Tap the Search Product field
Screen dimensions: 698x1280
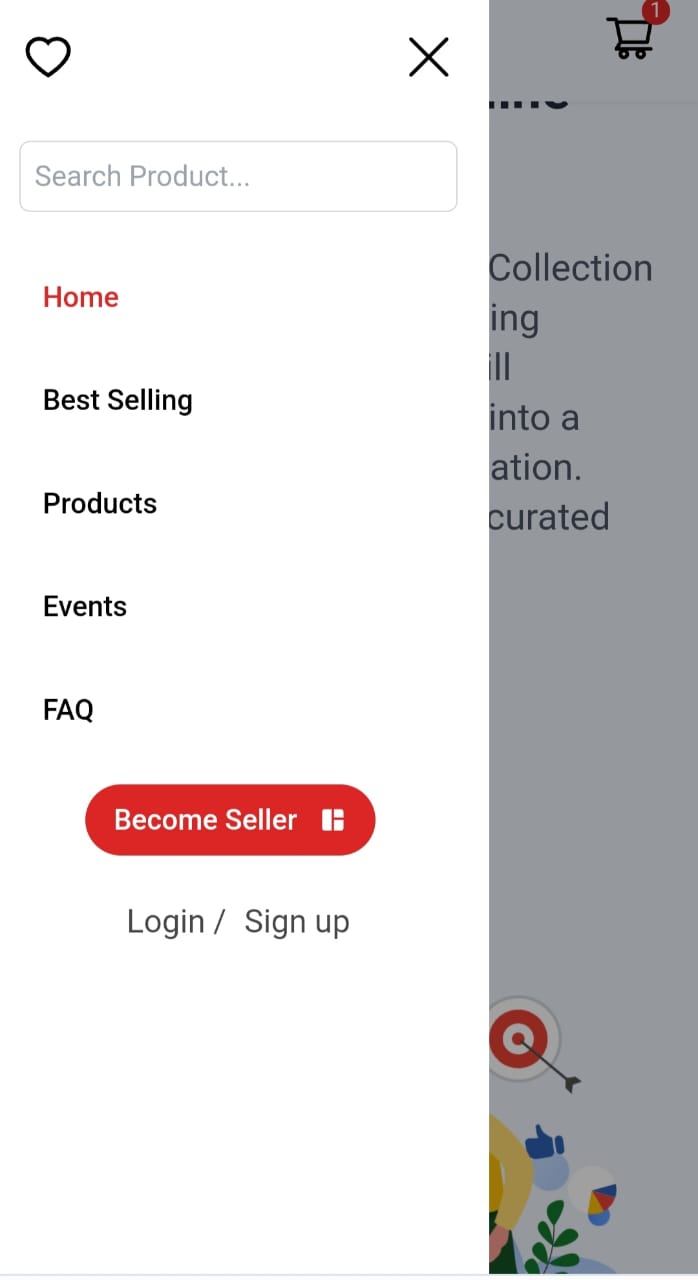238,176
